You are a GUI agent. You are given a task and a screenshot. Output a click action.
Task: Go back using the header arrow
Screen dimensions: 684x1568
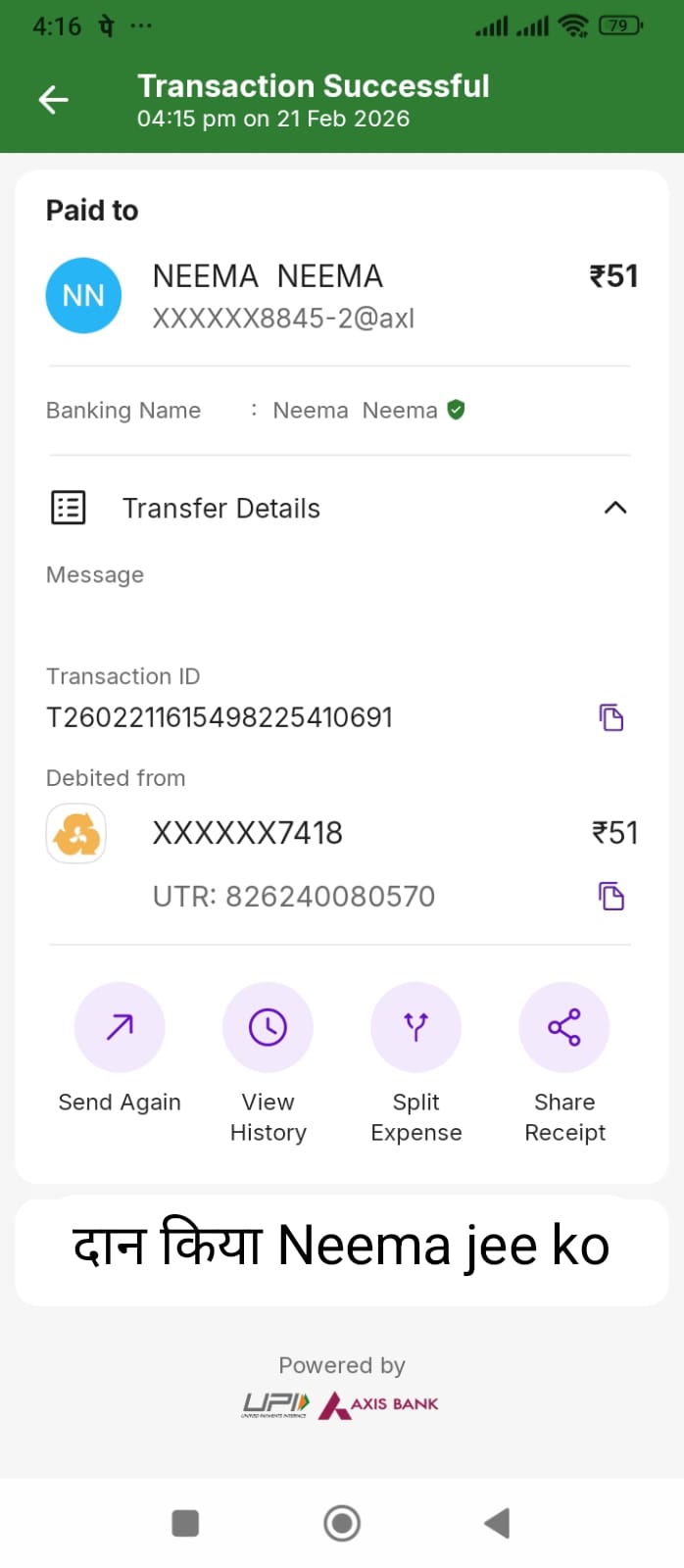pos(54,99)
